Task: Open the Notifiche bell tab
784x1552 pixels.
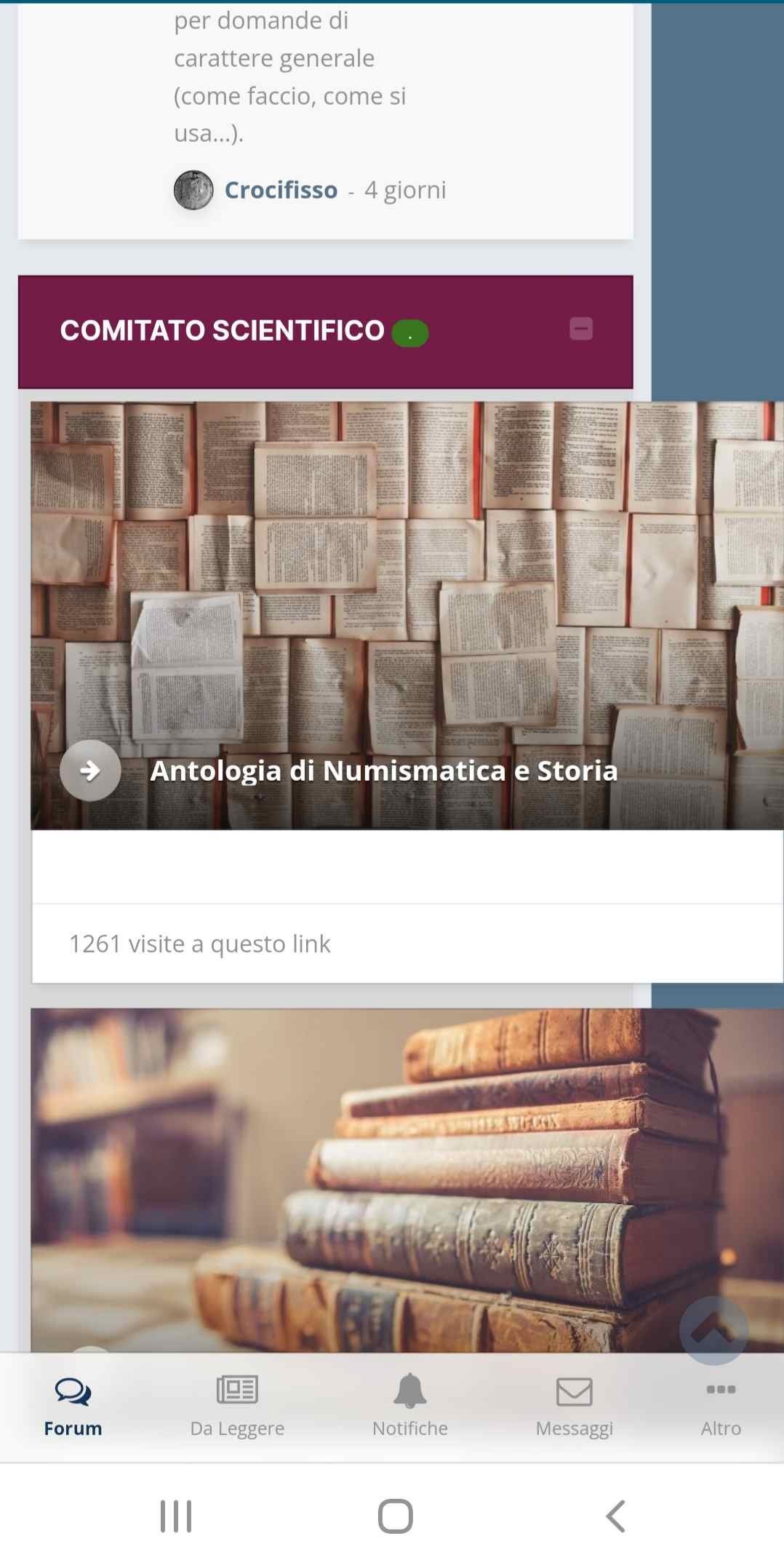Action: pos(410,1407)
